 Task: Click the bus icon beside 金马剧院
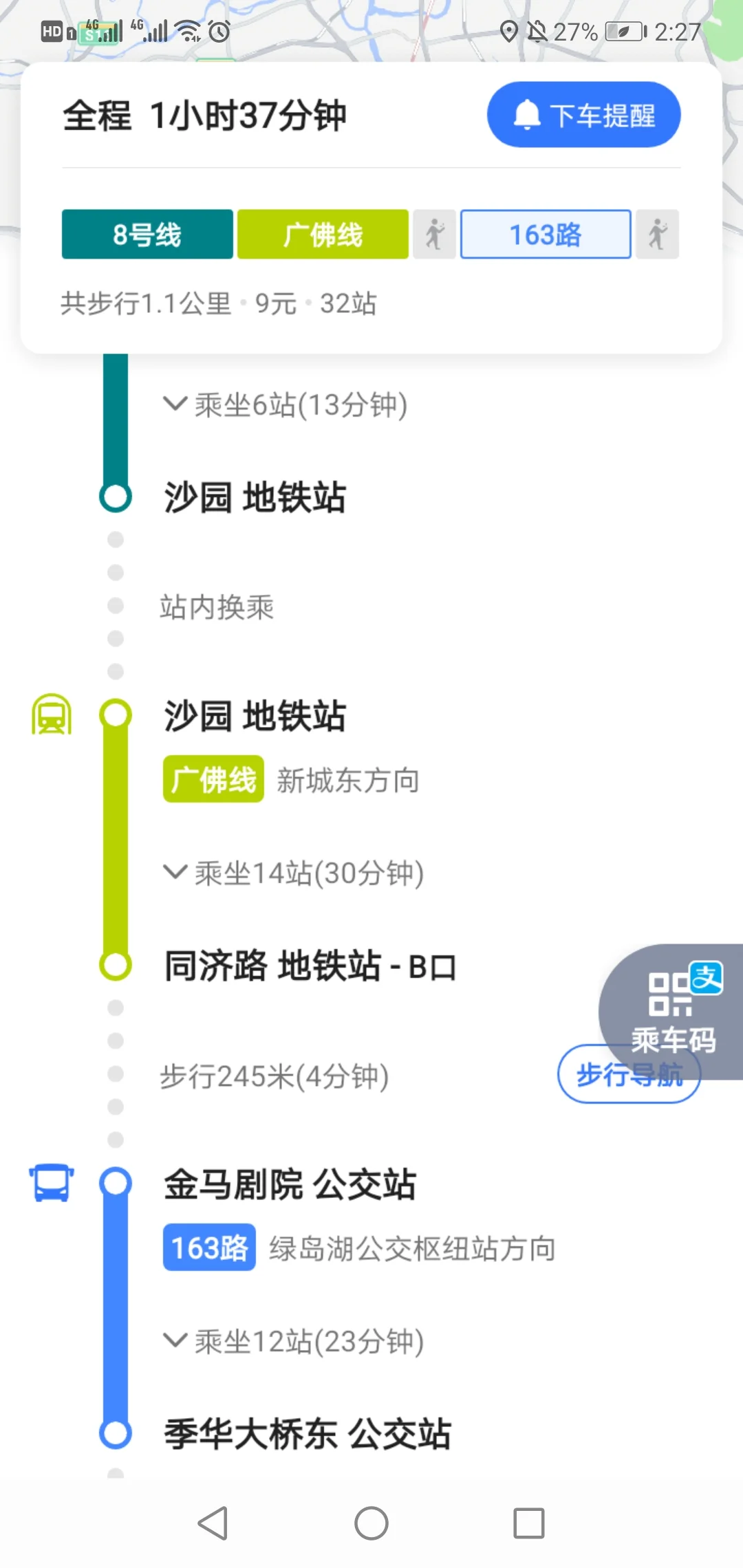click(x=50, y=1181)
